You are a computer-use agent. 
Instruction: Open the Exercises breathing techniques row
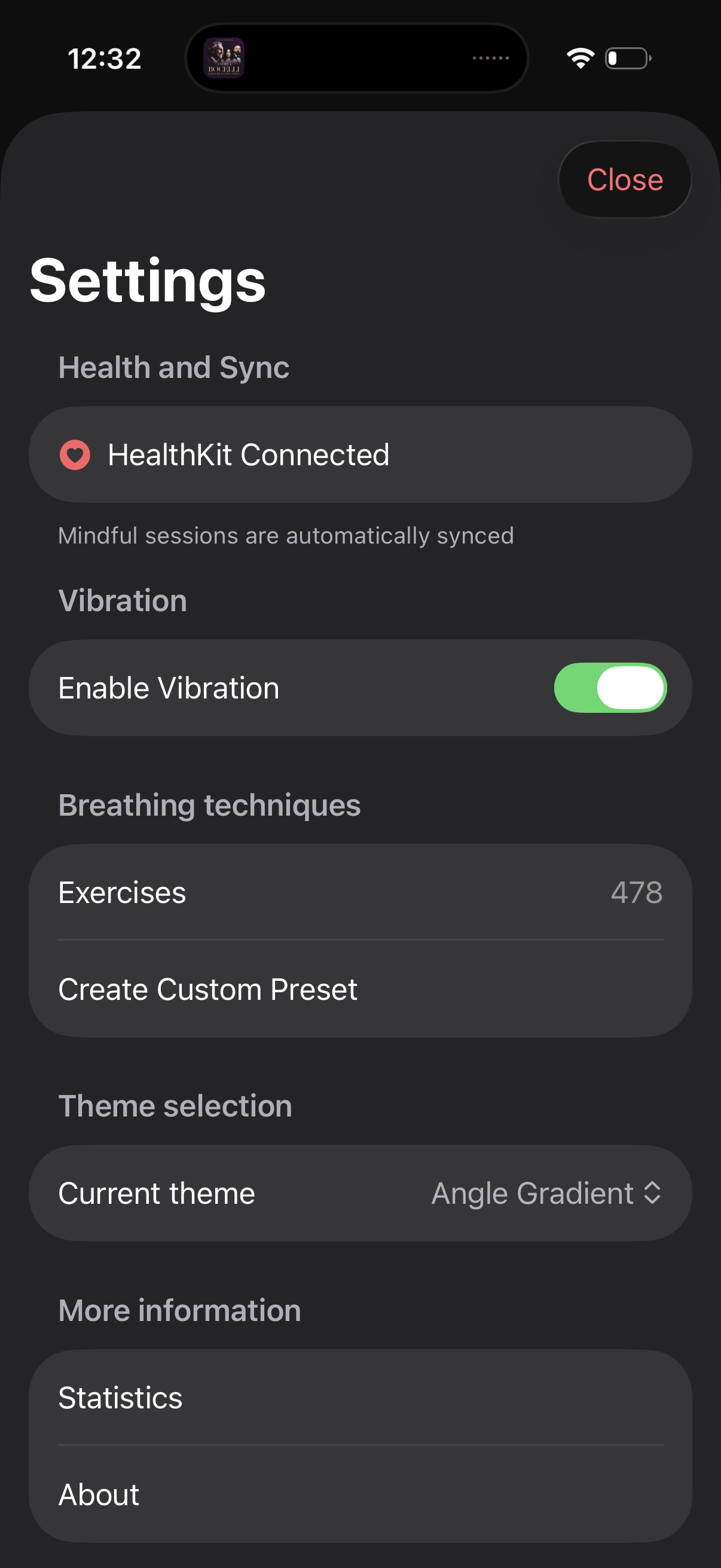pyautogui.click(x=360, y=892)
